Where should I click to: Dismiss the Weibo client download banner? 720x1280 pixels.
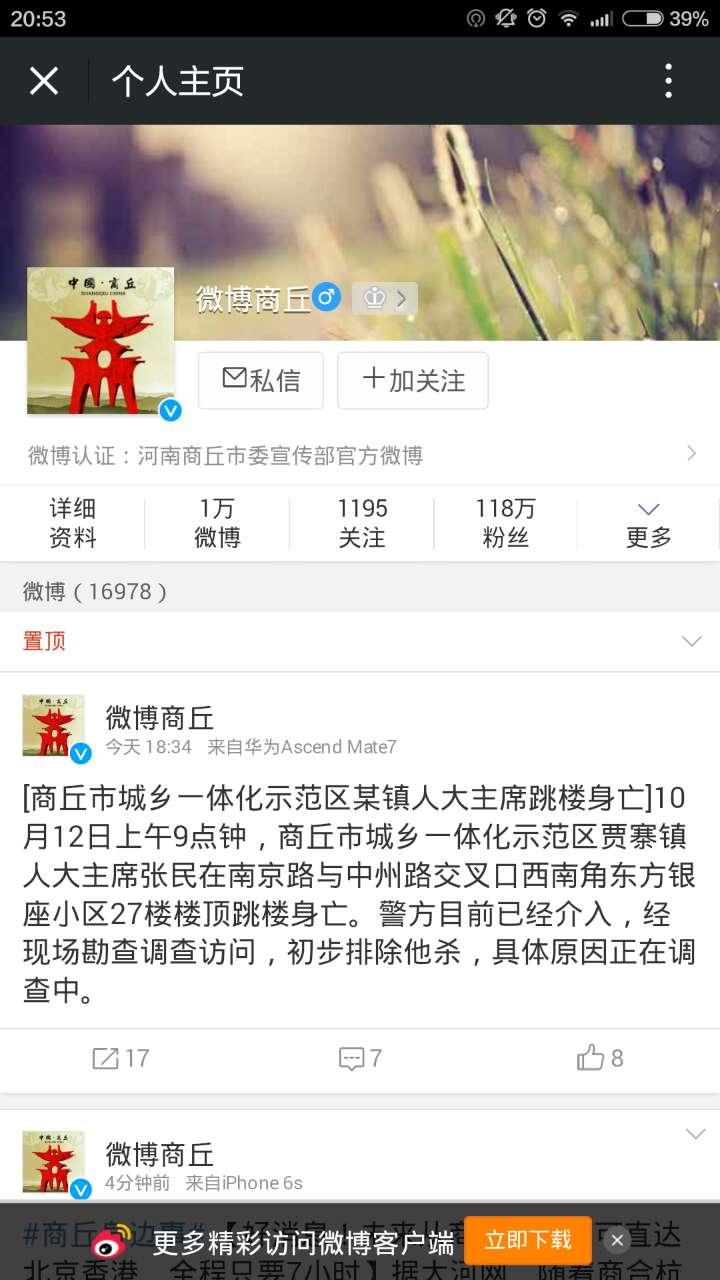[617, 1241]
